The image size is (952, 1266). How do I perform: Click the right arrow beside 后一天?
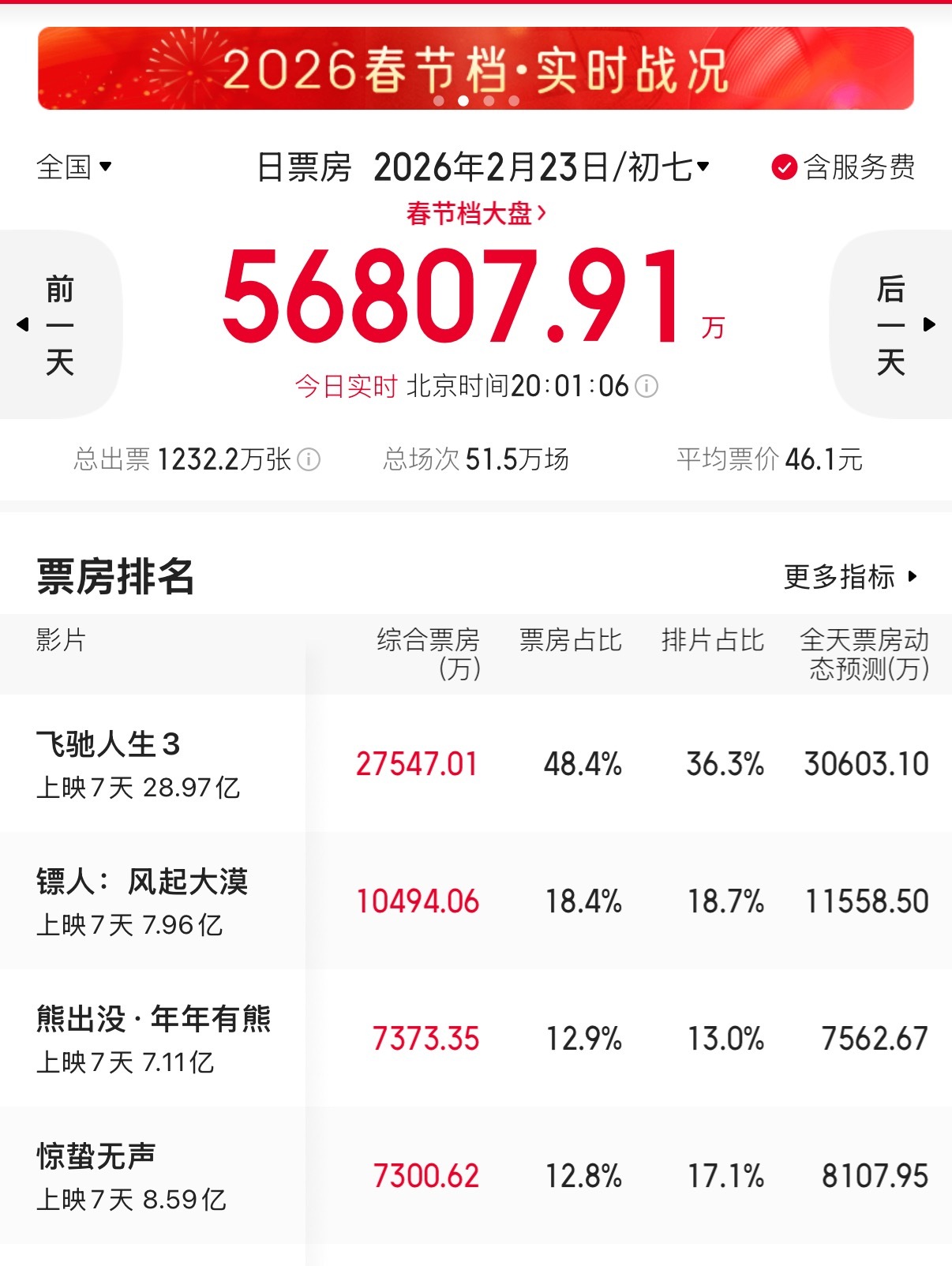pos(928,324)
